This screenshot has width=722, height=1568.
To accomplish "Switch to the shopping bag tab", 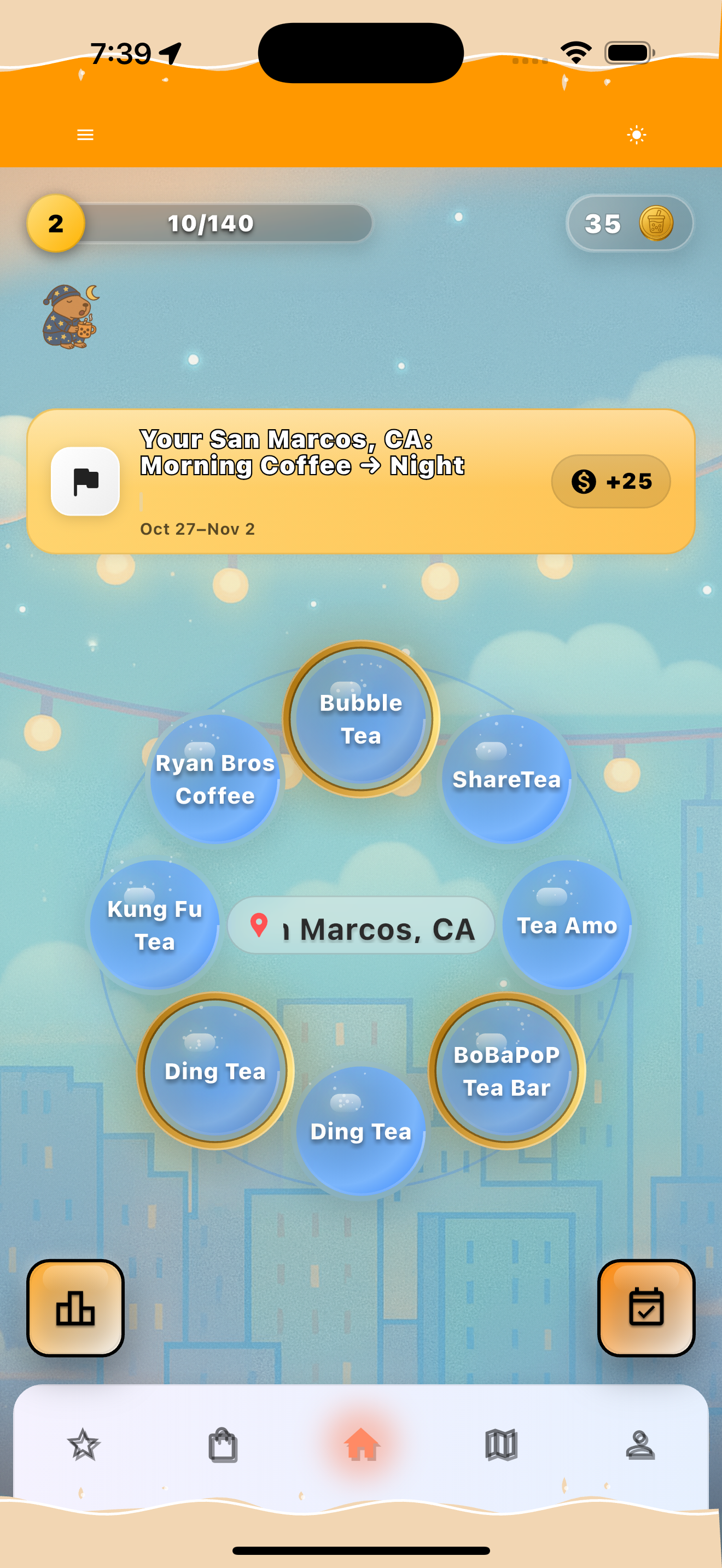I will point(223,1444).
